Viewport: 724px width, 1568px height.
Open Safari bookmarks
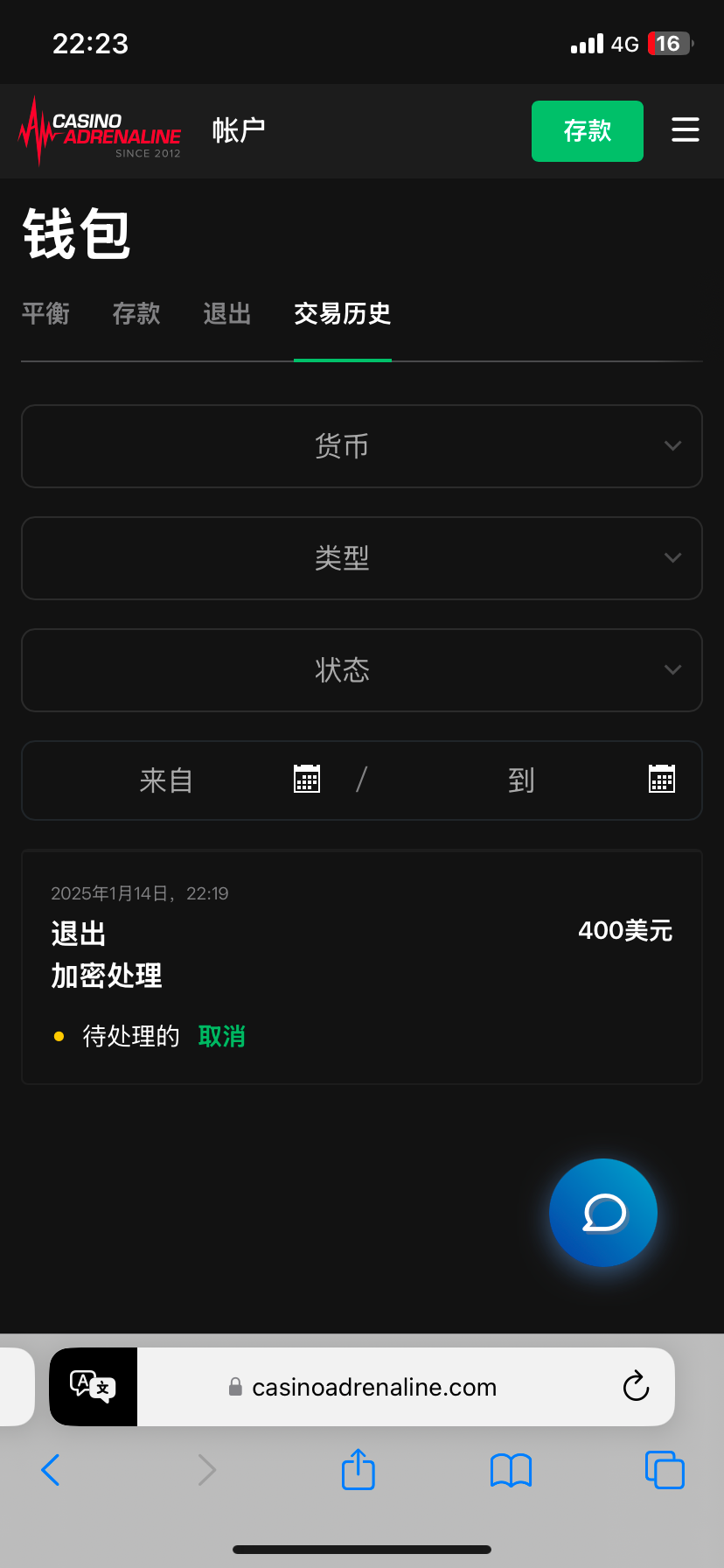511,1470
